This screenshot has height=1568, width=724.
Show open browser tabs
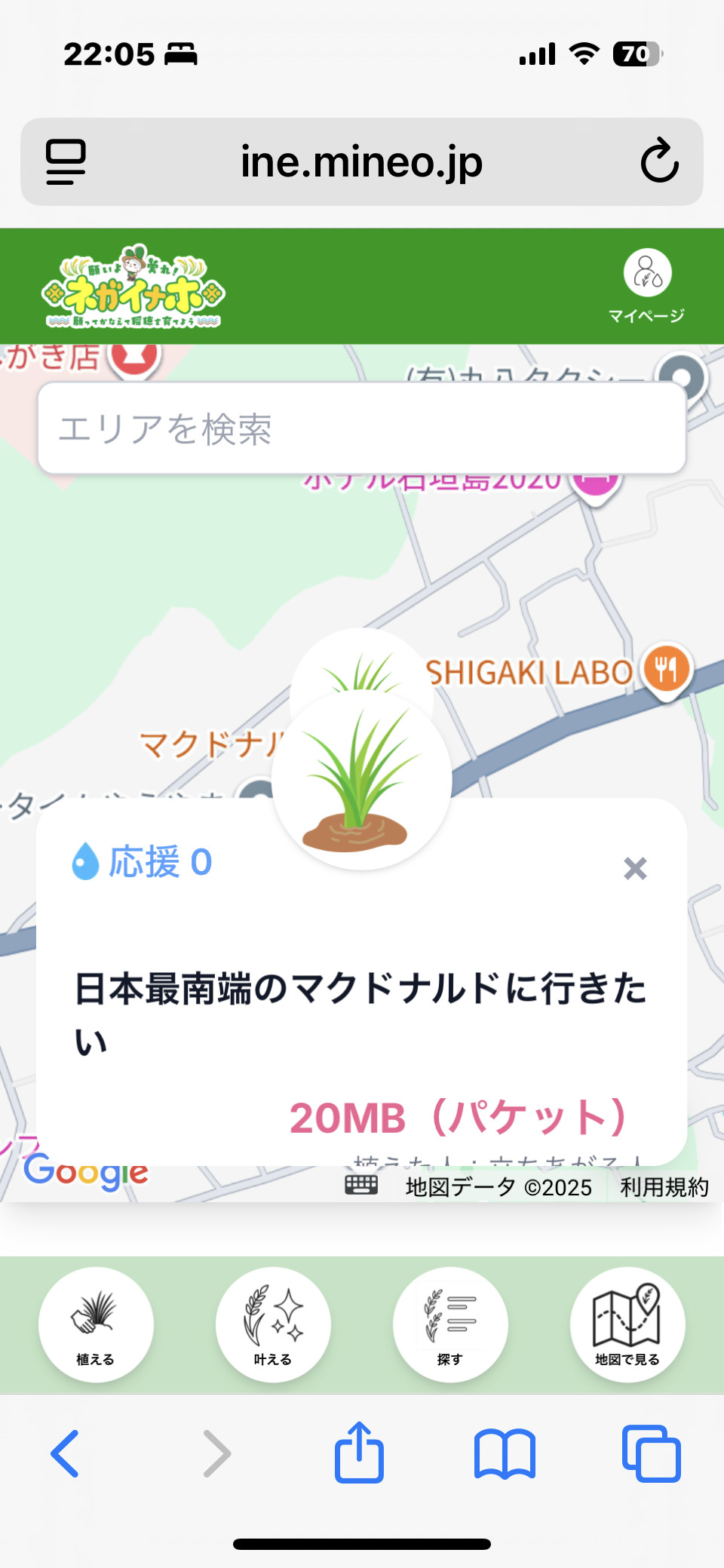(652, 1453)
